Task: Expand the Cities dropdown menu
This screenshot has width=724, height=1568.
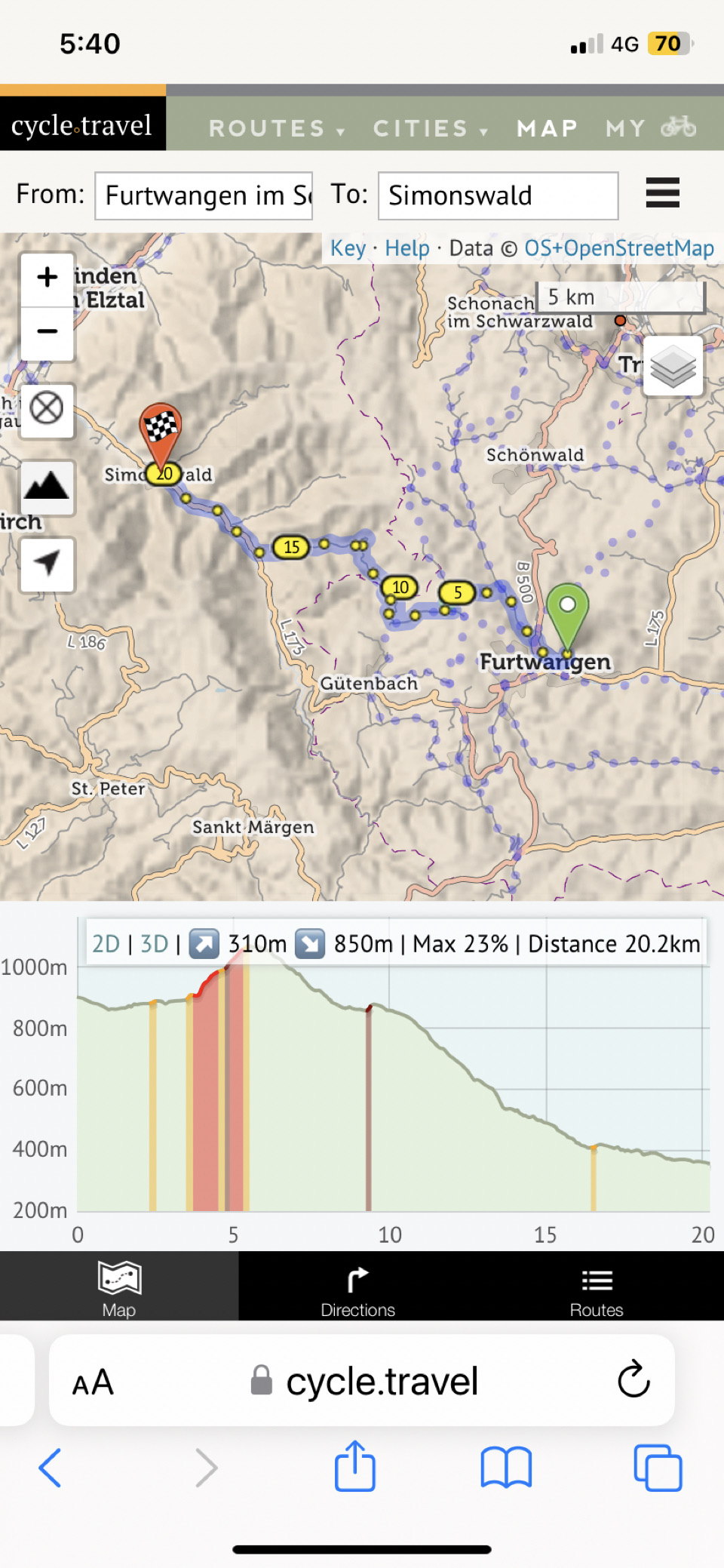Action: click(x=430, y=128)
